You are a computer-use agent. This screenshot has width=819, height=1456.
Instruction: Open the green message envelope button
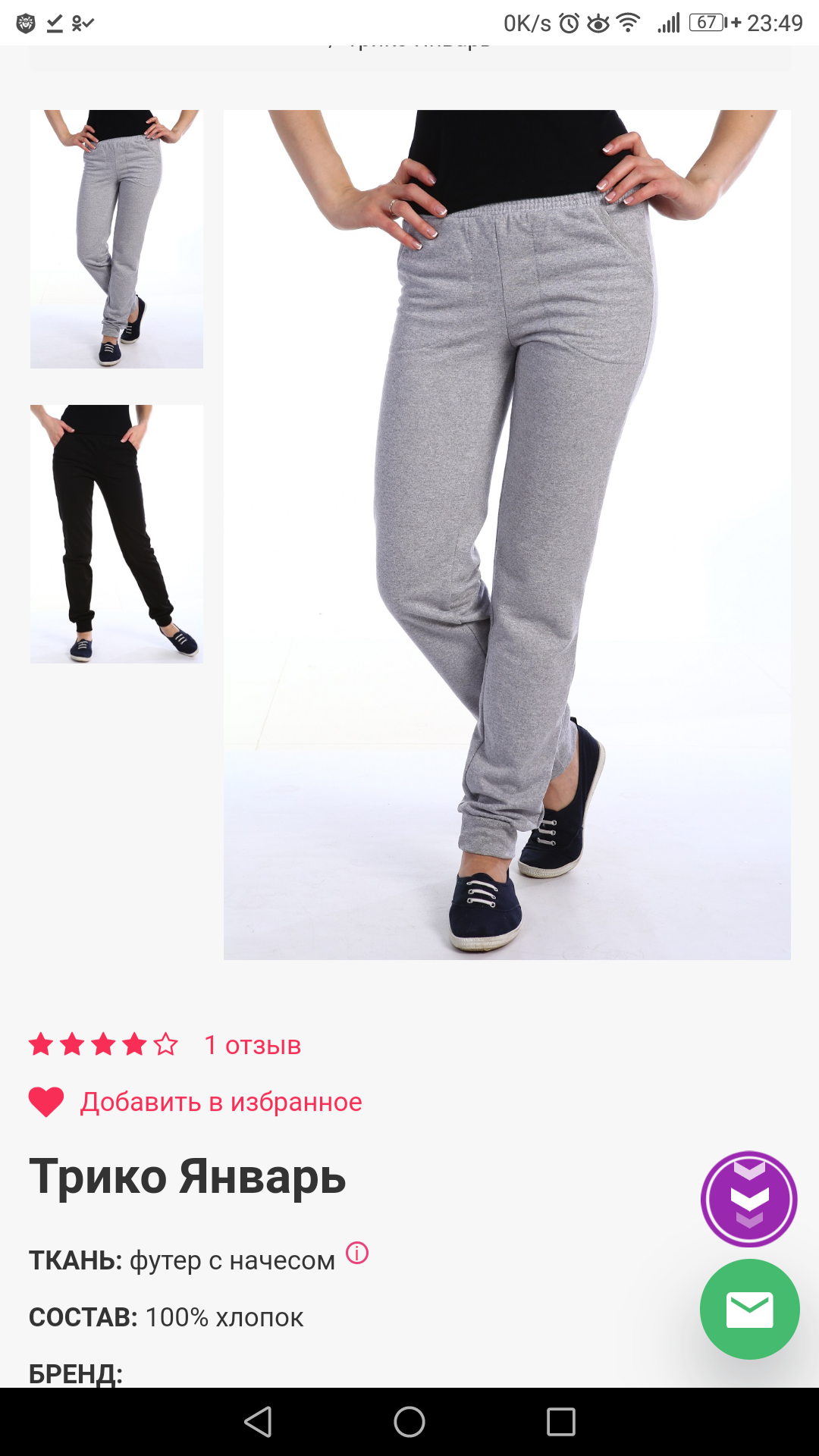(749, 1310)
